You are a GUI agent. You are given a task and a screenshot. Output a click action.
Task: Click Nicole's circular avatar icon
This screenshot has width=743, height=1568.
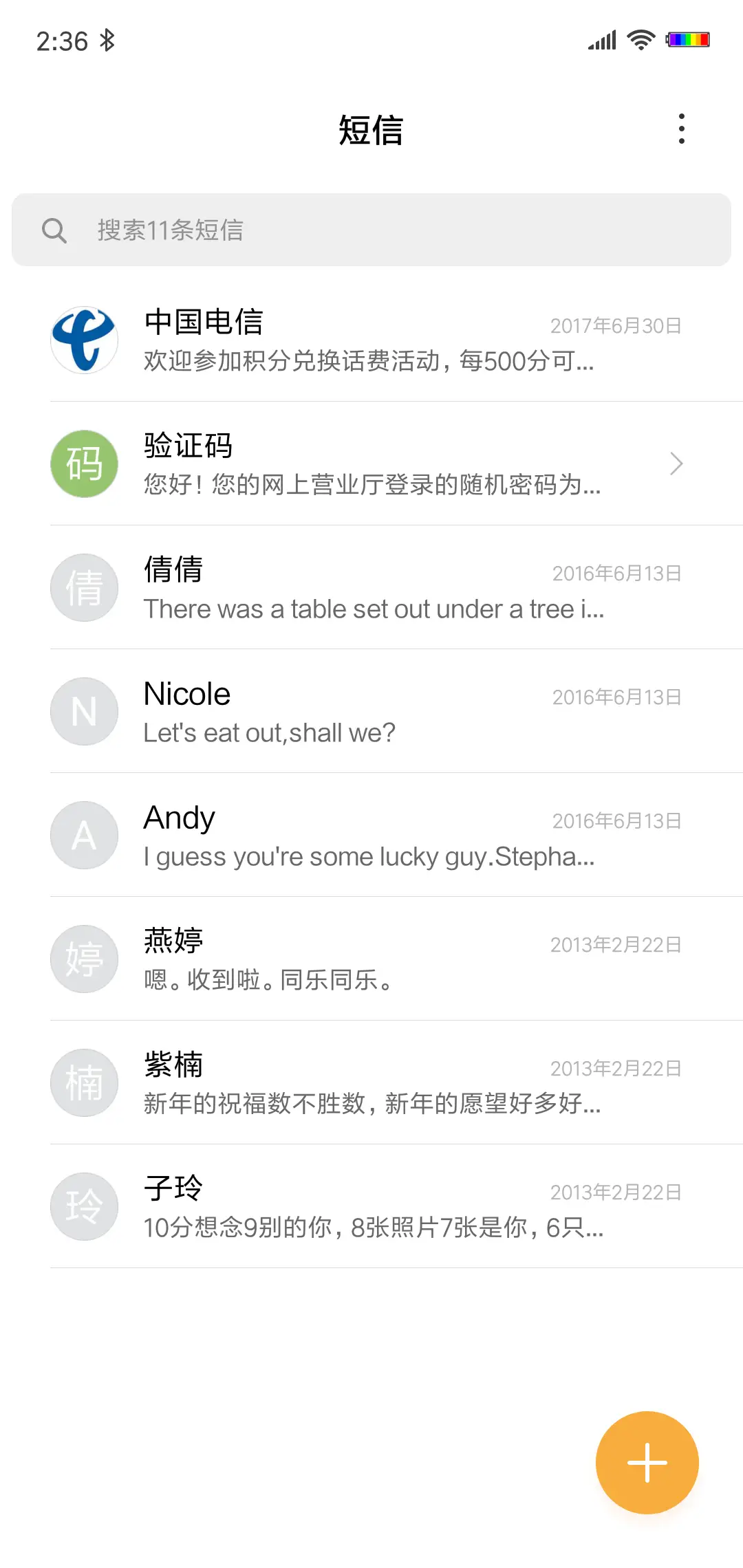[x=84, y=712]
